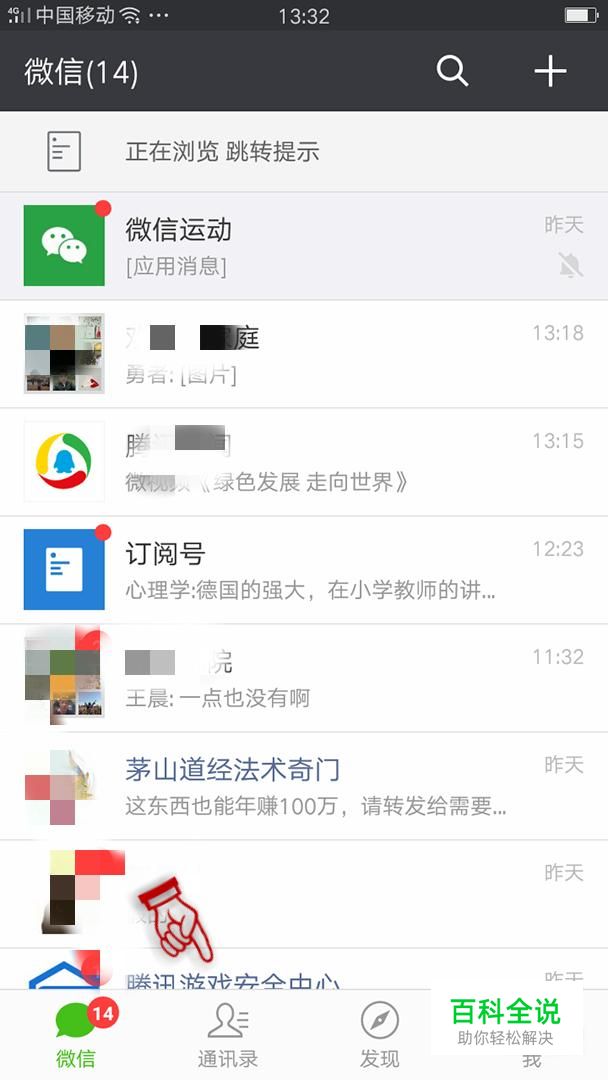The image size is (608, 1080).
Task: Open the chat with 王晨's latest message
Action: point(304,678)
